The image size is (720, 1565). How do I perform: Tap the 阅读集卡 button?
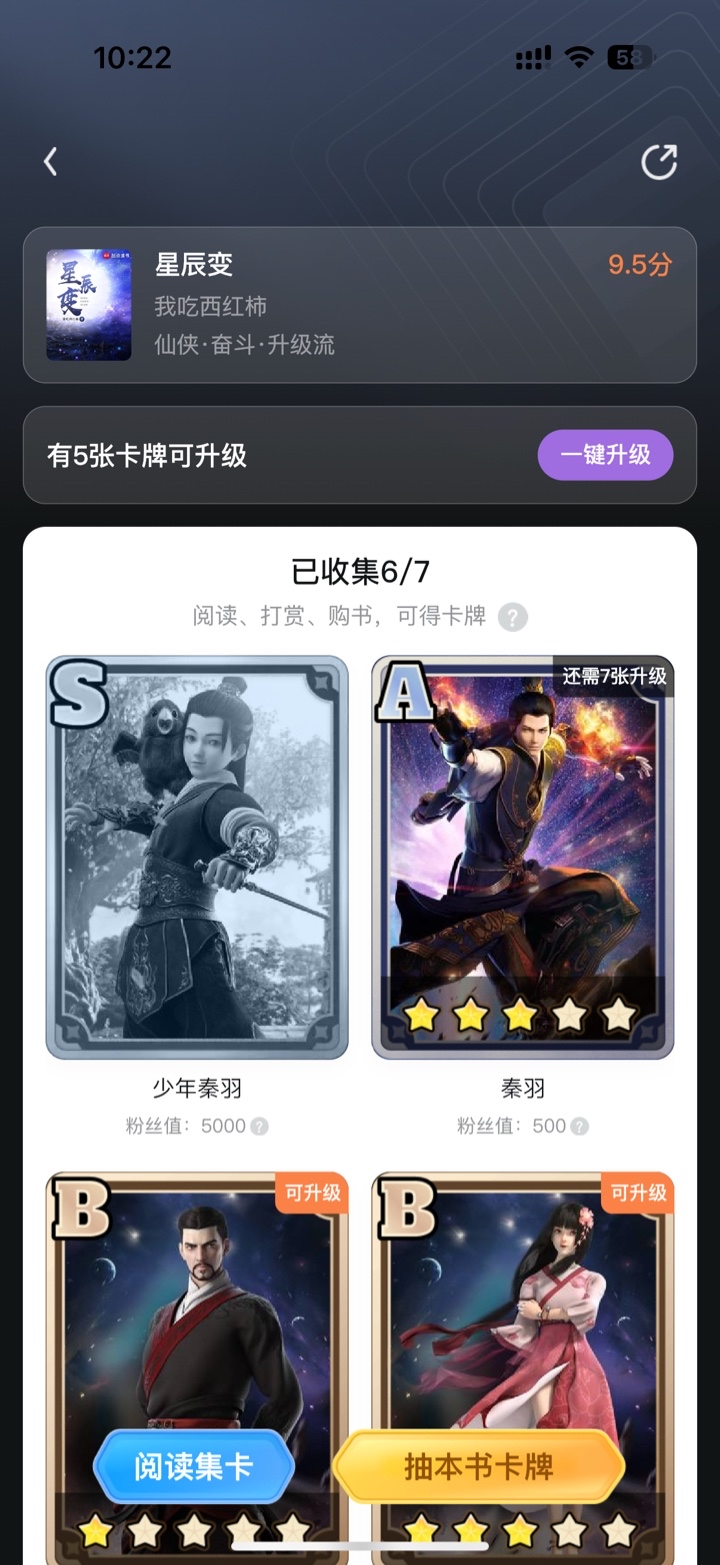point(194,1467)
